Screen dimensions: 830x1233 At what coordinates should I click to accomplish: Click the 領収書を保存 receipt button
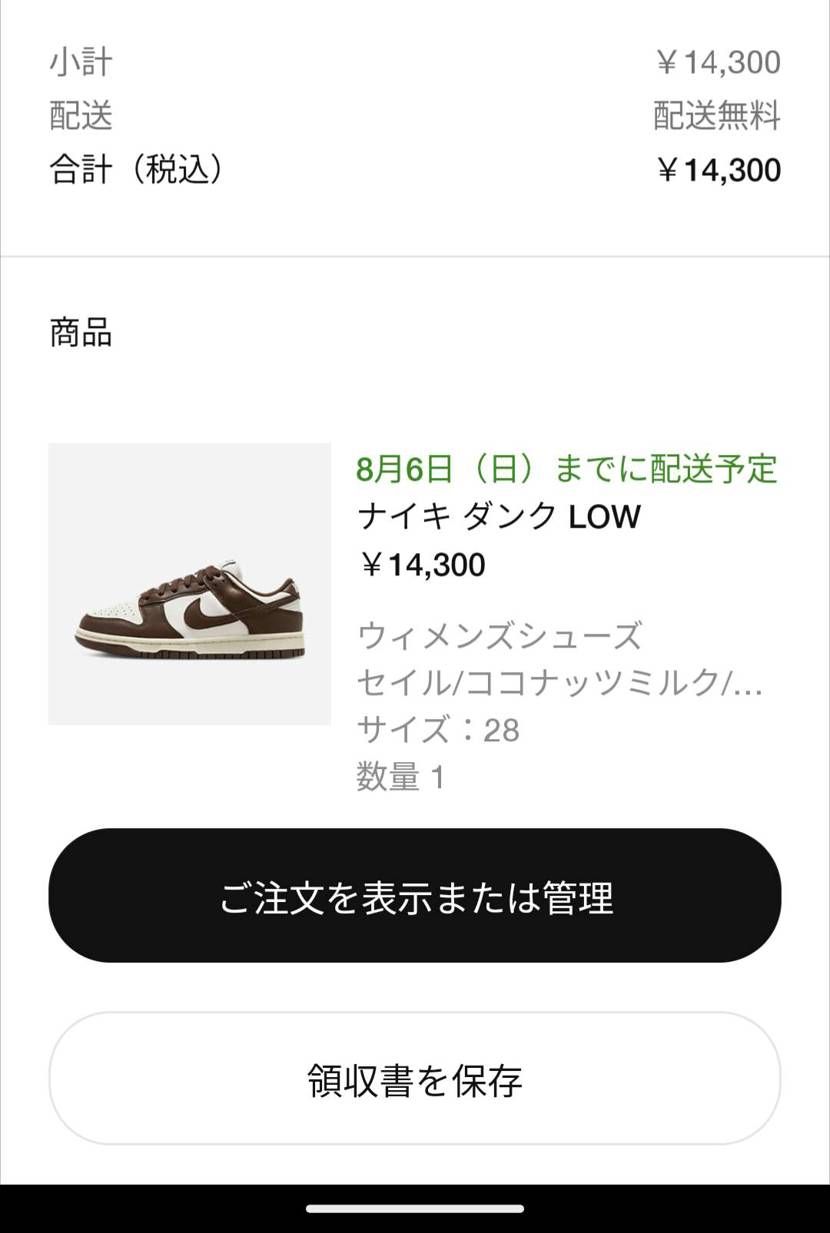pos(415,1078)
